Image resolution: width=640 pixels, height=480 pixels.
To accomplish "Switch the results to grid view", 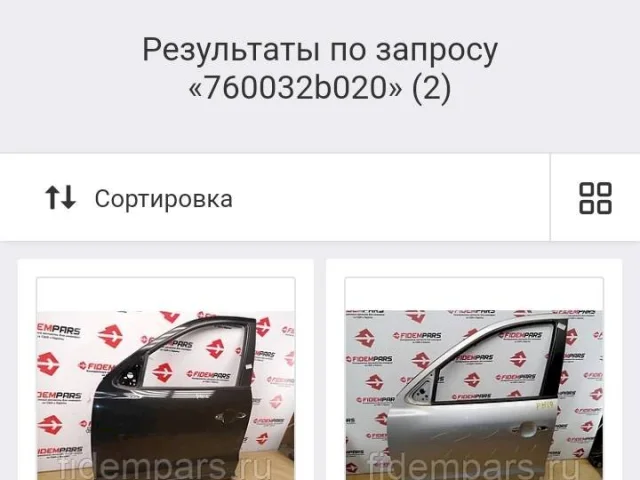I will pyautogui.click(x=595, y=198).
